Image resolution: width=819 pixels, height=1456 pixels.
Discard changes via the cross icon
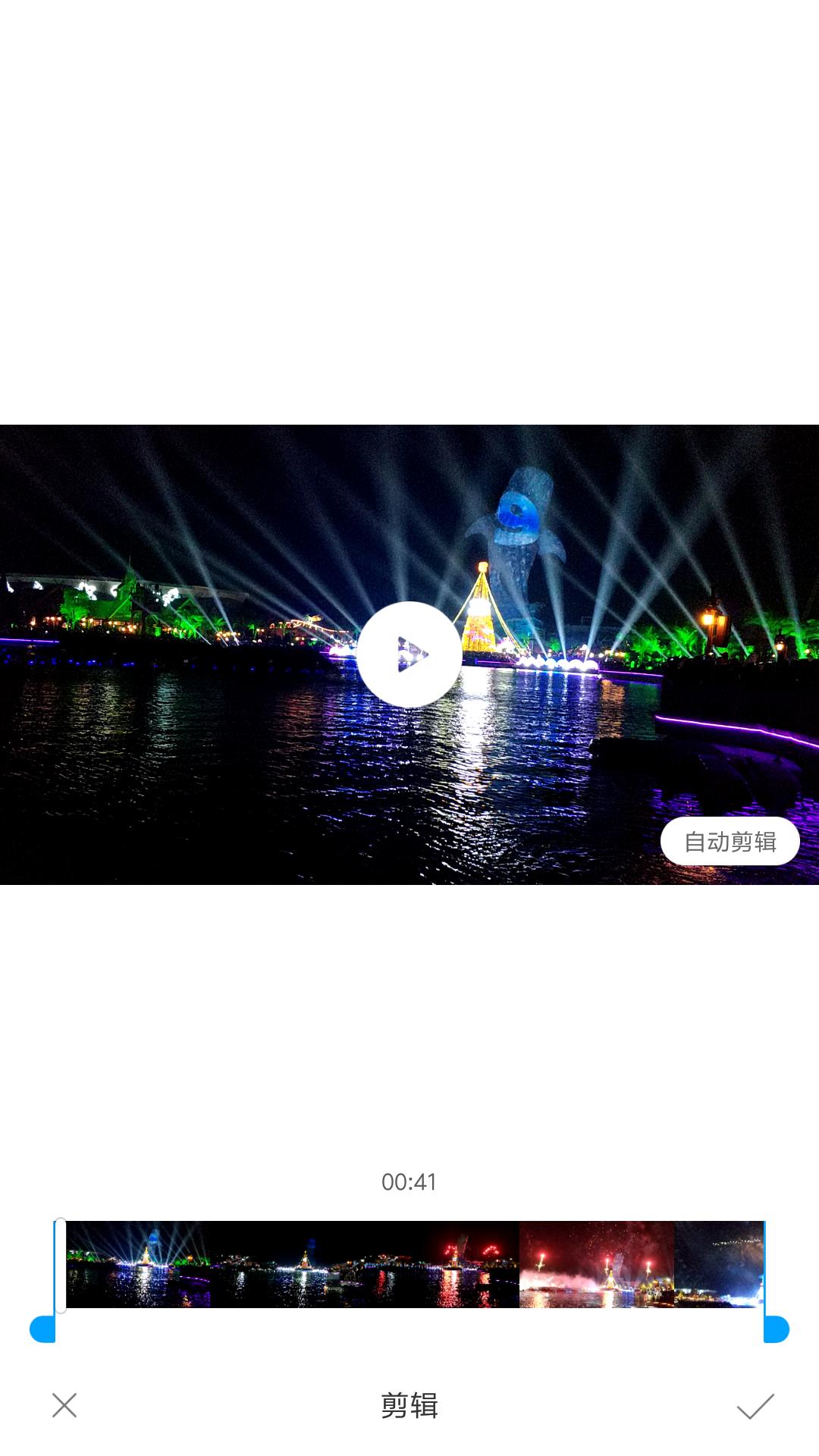[64, 1404]
